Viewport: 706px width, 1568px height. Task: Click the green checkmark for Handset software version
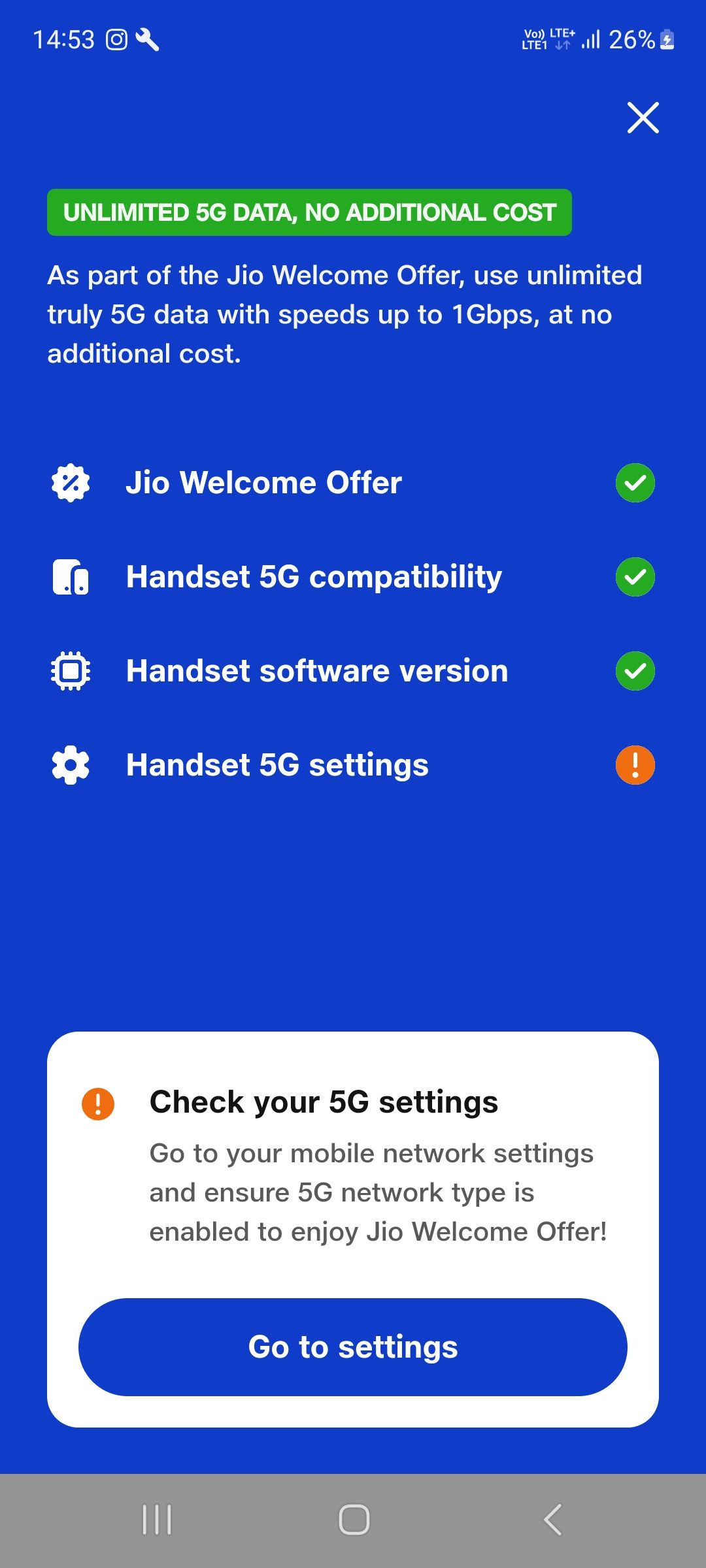(x=633, y=670)
